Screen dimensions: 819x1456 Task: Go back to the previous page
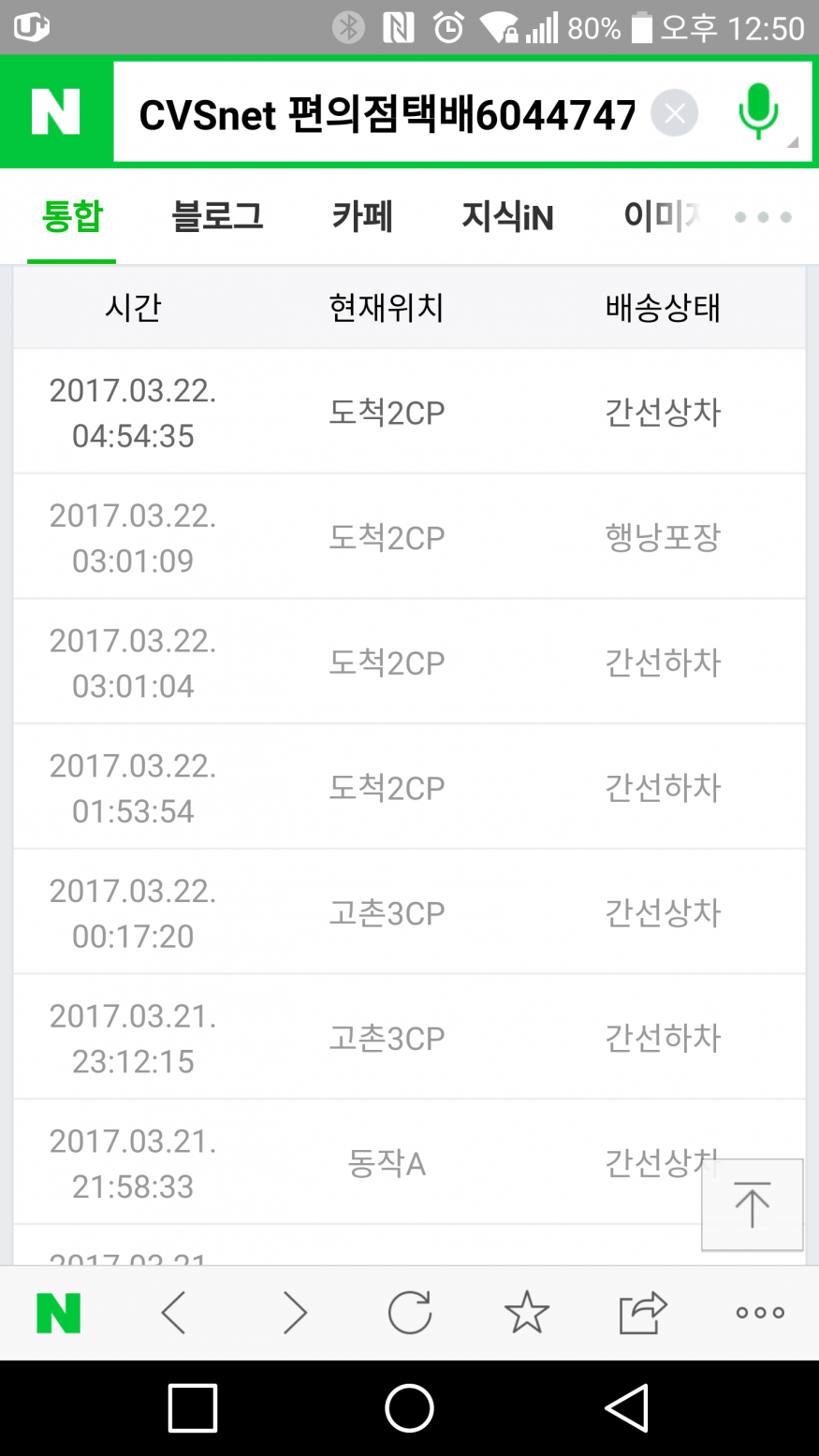pyautogui.click(x=175, y=1313)
